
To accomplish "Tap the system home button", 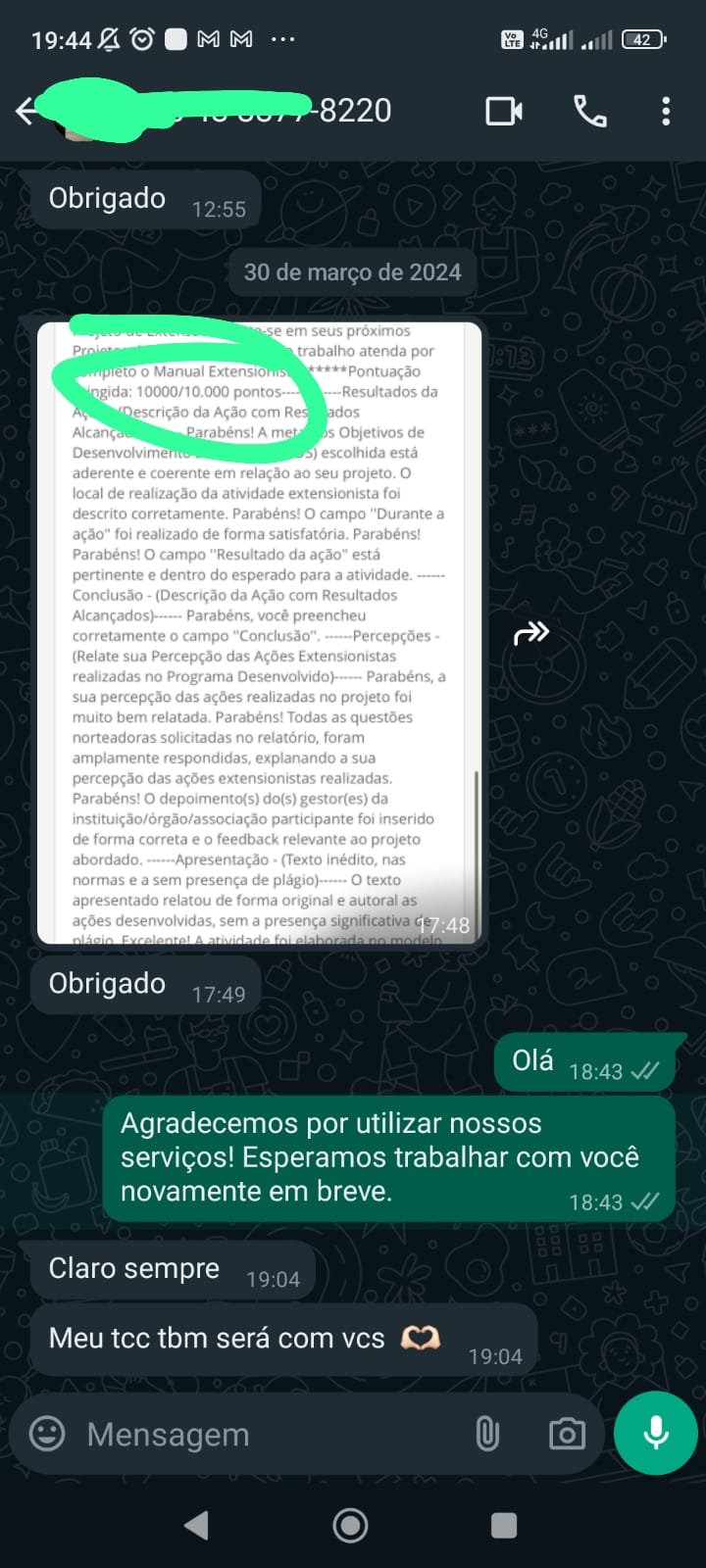I will 350,1525.
